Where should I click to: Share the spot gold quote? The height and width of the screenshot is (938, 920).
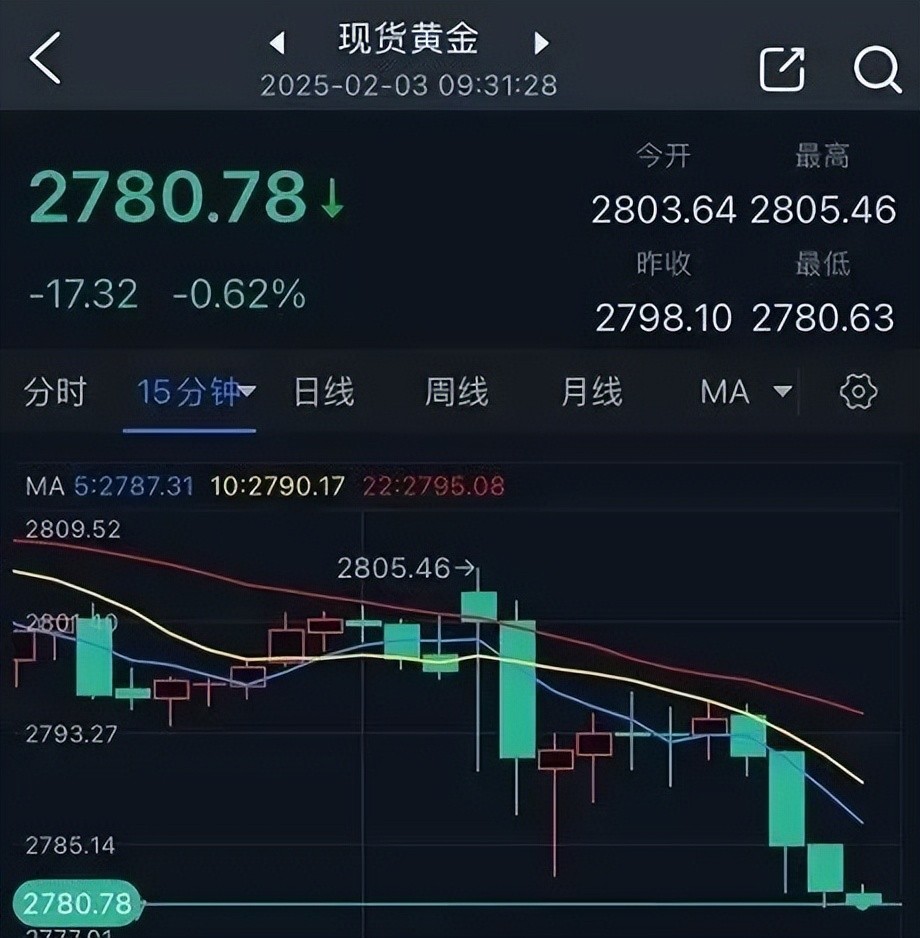pyautogui.click(x=781, y=68)
